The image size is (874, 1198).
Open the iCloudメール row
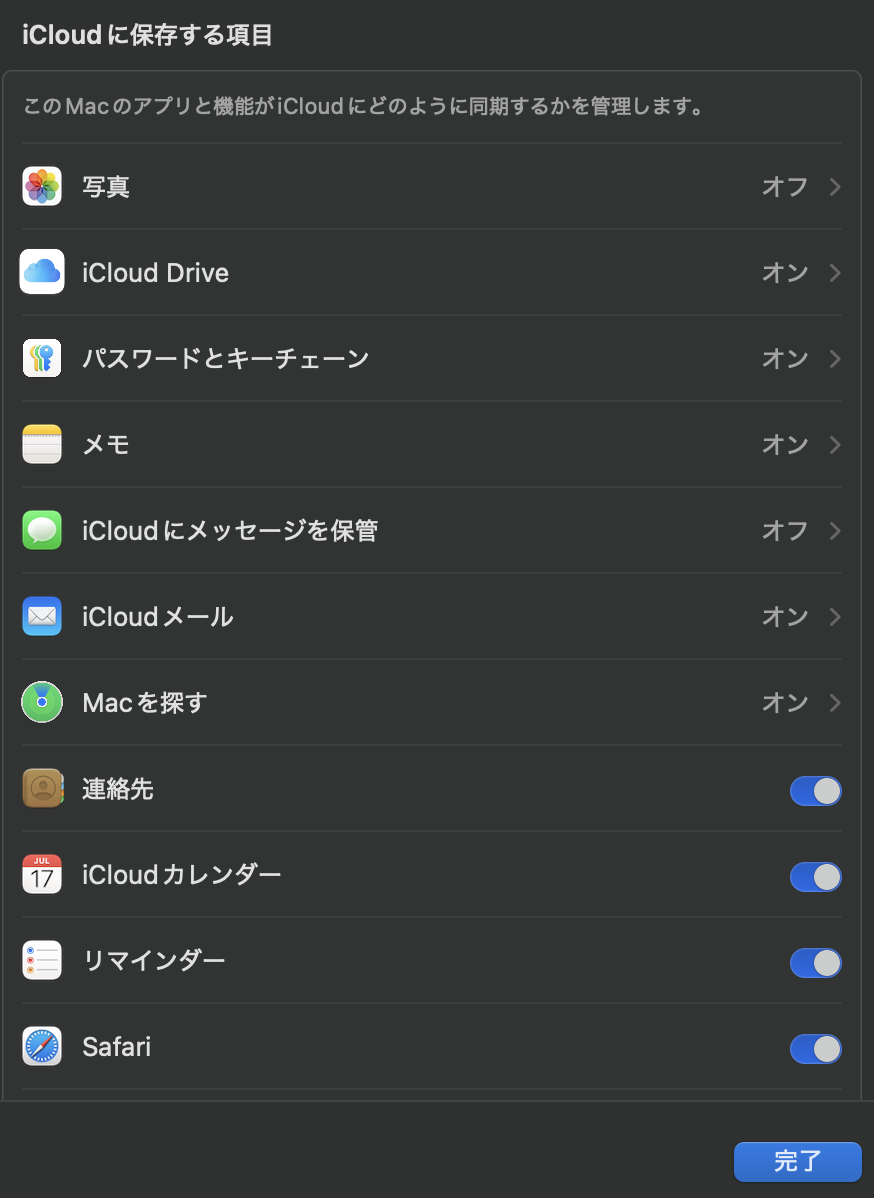point(431,617)
